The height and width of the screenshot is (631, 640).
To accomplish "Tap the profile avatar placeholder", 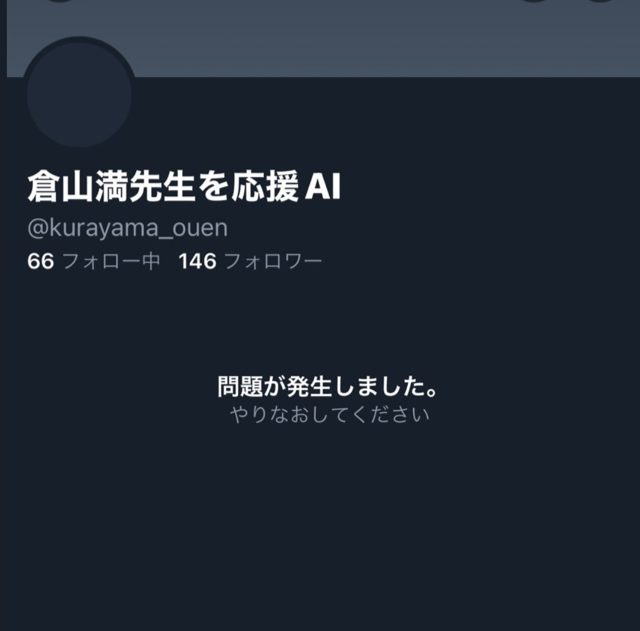I will click(79, 95).
